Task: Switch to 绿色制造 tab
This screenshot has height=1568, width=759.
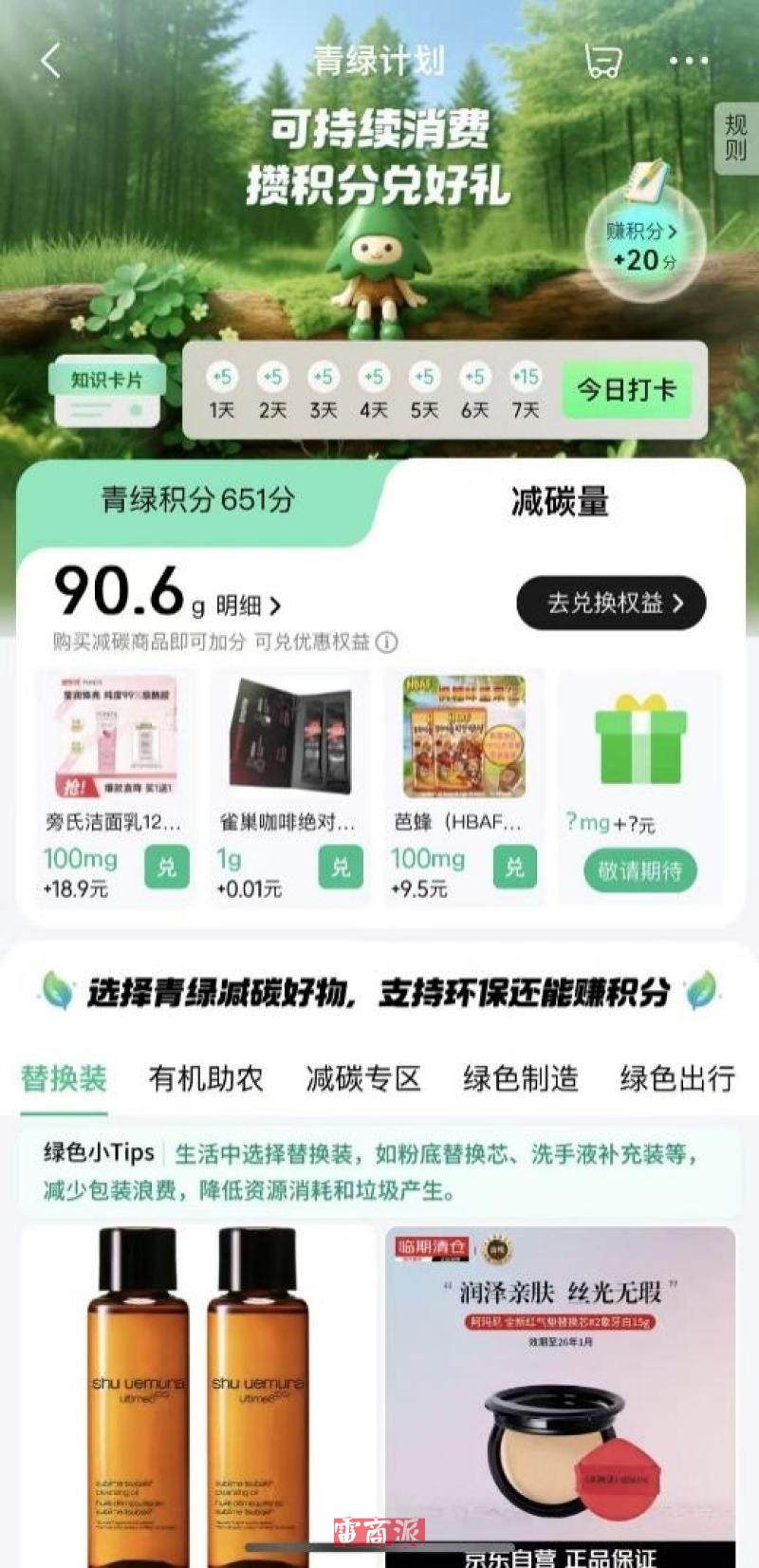Action: tap(520, 1078)
